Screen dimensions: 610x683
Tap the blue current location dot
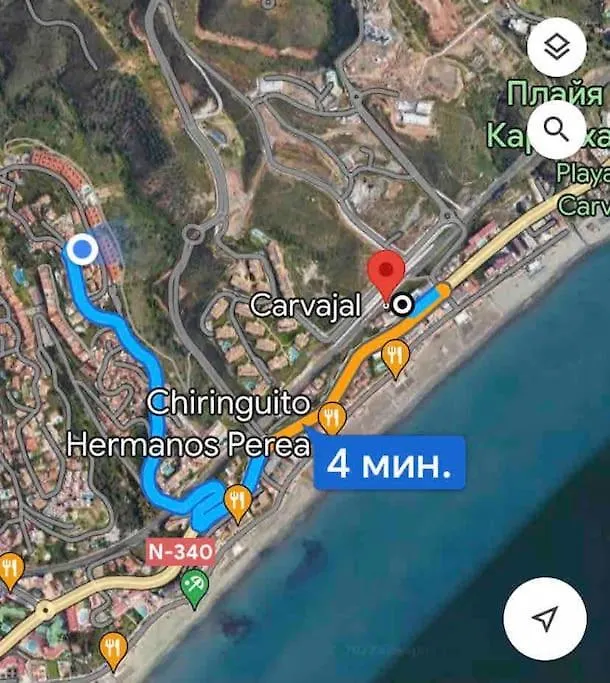(82, 249)
